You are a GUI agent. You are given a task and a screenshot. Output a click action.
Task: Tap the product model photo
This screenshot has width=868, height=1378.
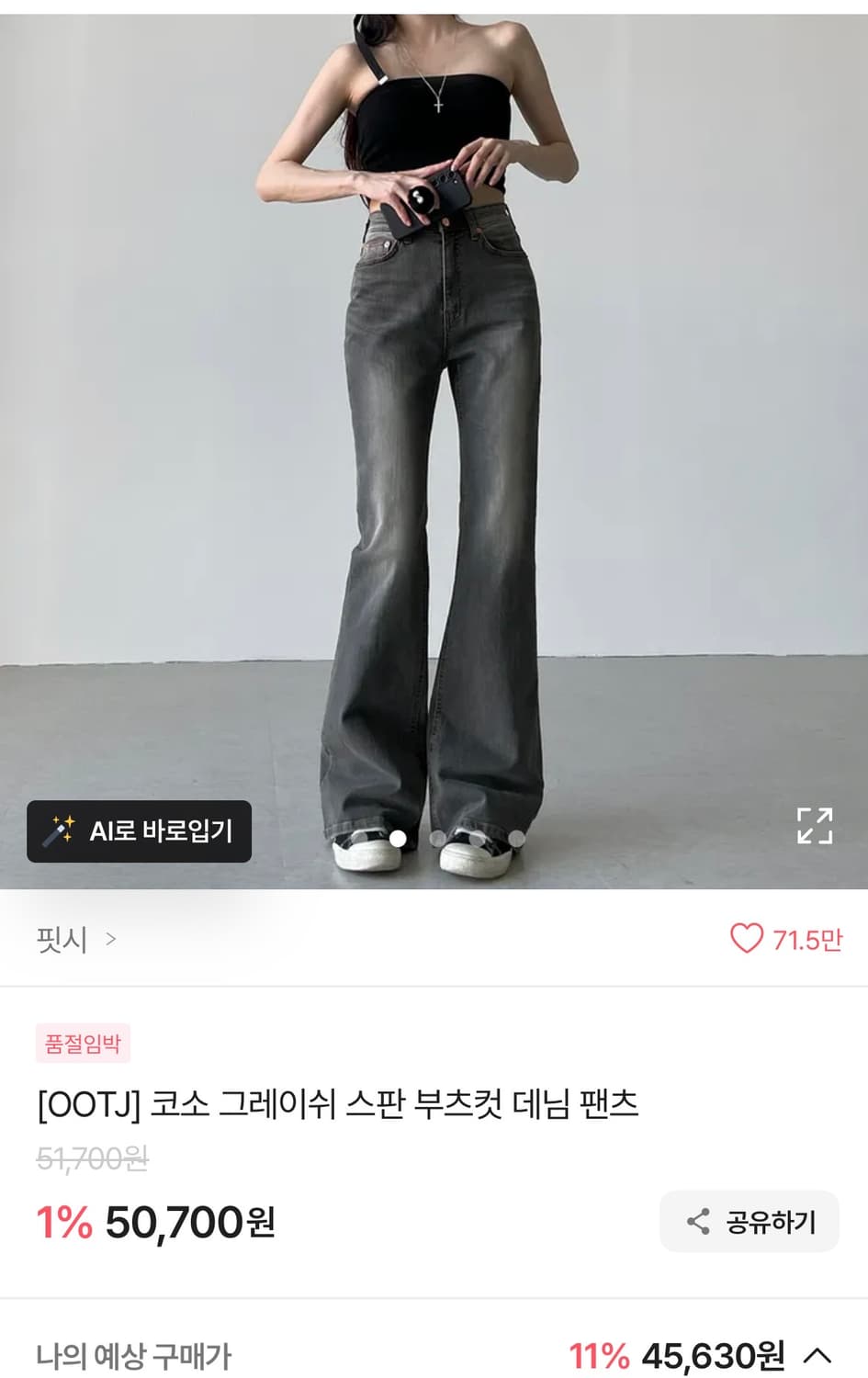tap(432, 413)
